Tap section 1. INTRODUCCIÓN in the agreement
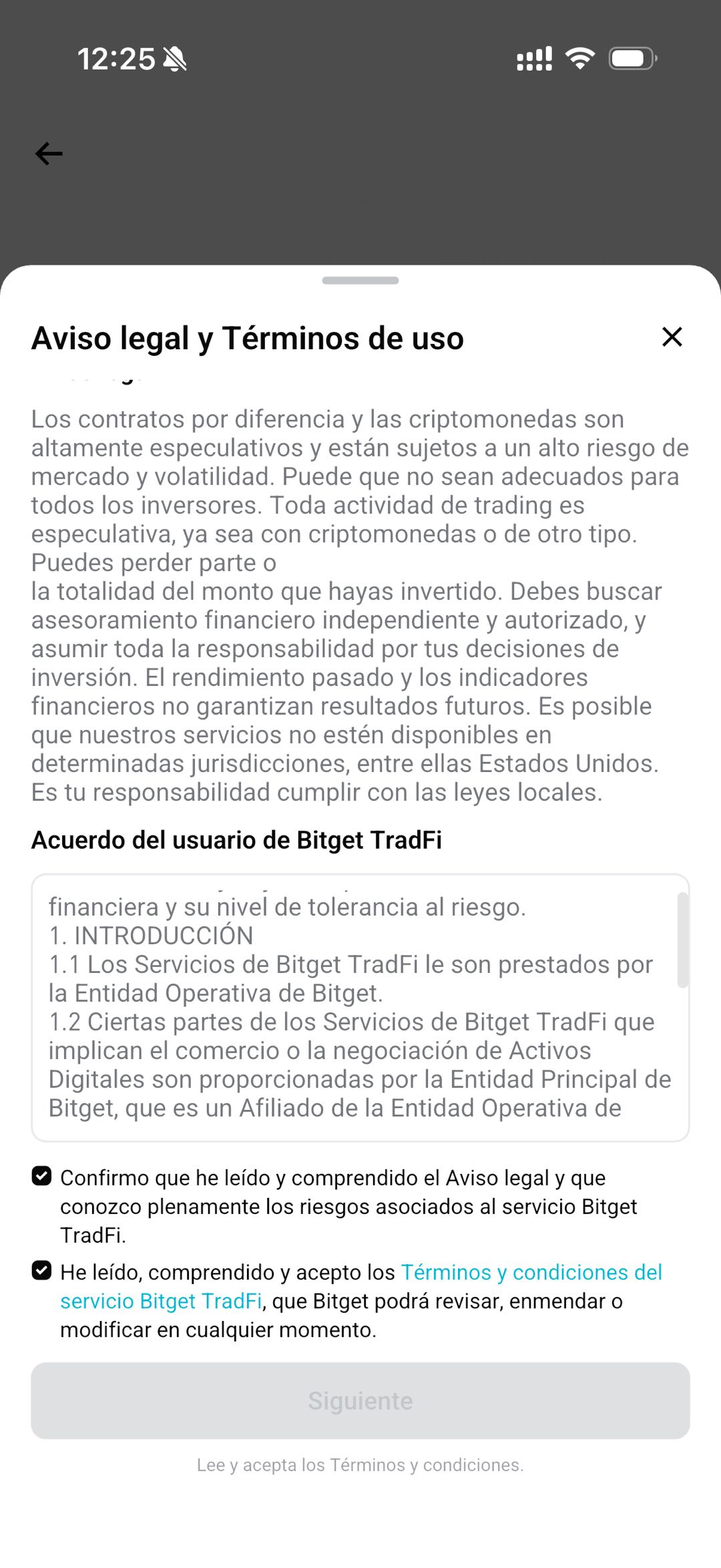This screenshot has height=1568, width=721. pos(149,935)
